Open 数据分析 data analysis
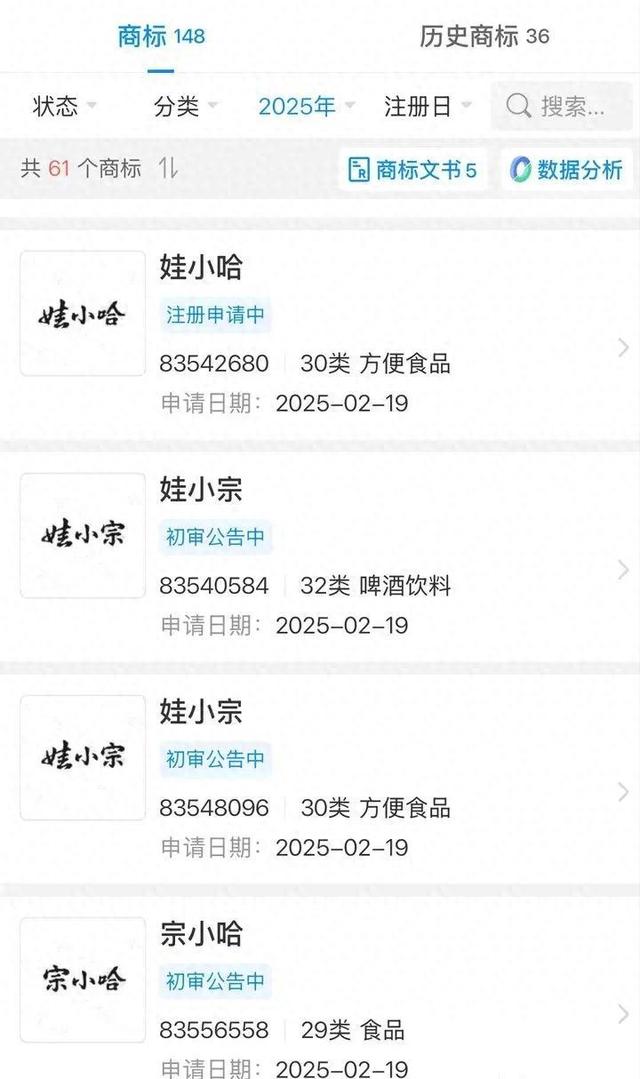This screenshot has height=1079, width=640. (x=567, y=170)
